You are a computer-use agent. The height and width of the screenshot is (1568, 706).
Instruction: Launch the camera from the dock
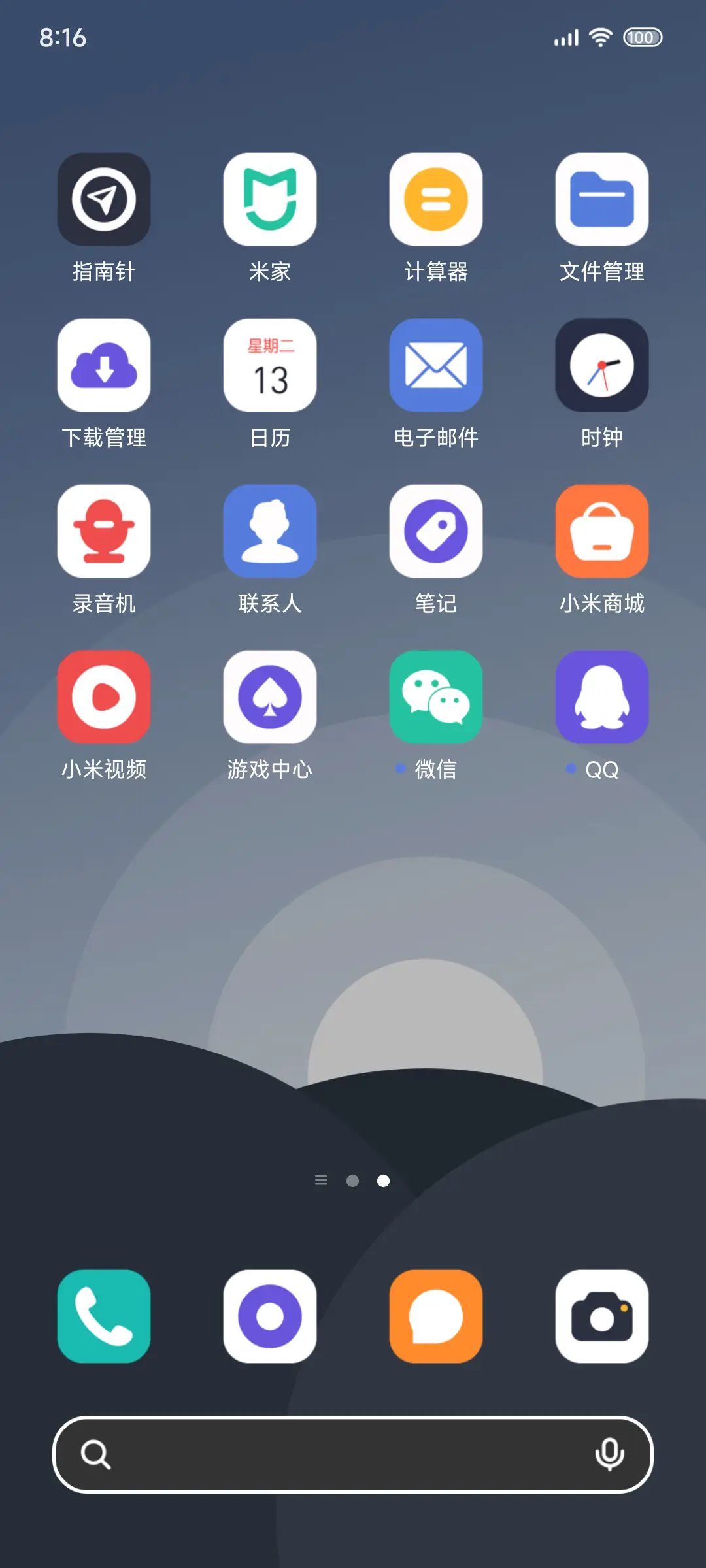[x=602, y=1316]
